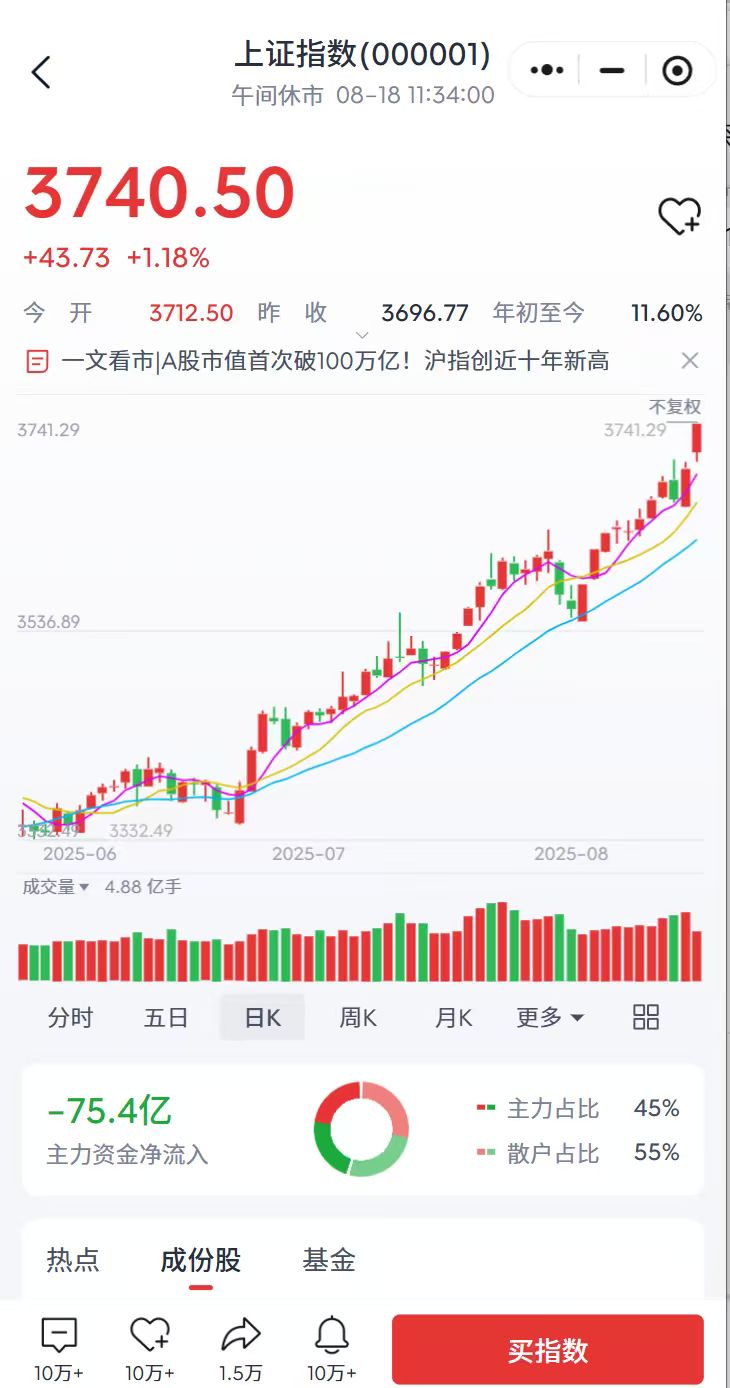Open the three-dot mini program menu
730x1388 pixels.
coord(548,71)
